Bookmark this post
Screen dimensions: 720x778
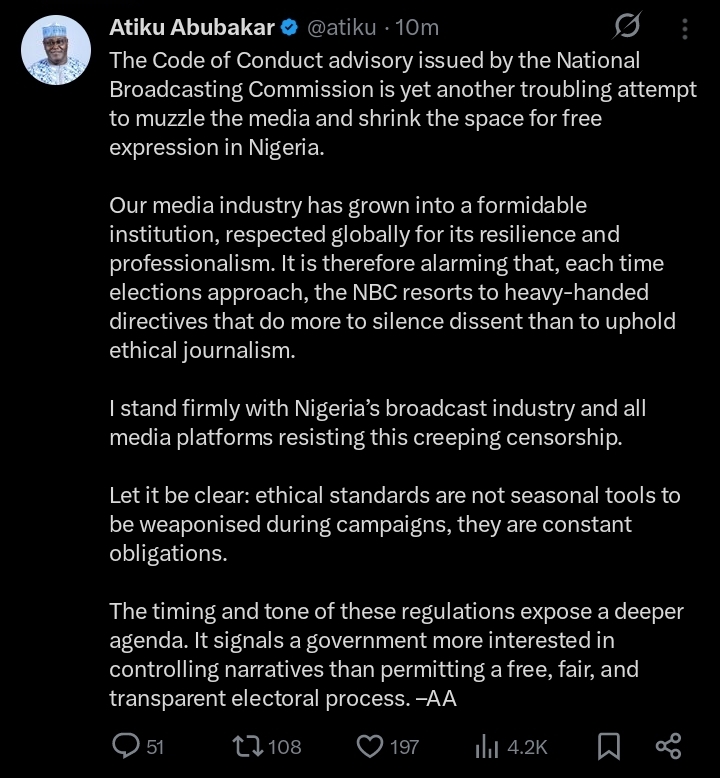tap(608, 746)
